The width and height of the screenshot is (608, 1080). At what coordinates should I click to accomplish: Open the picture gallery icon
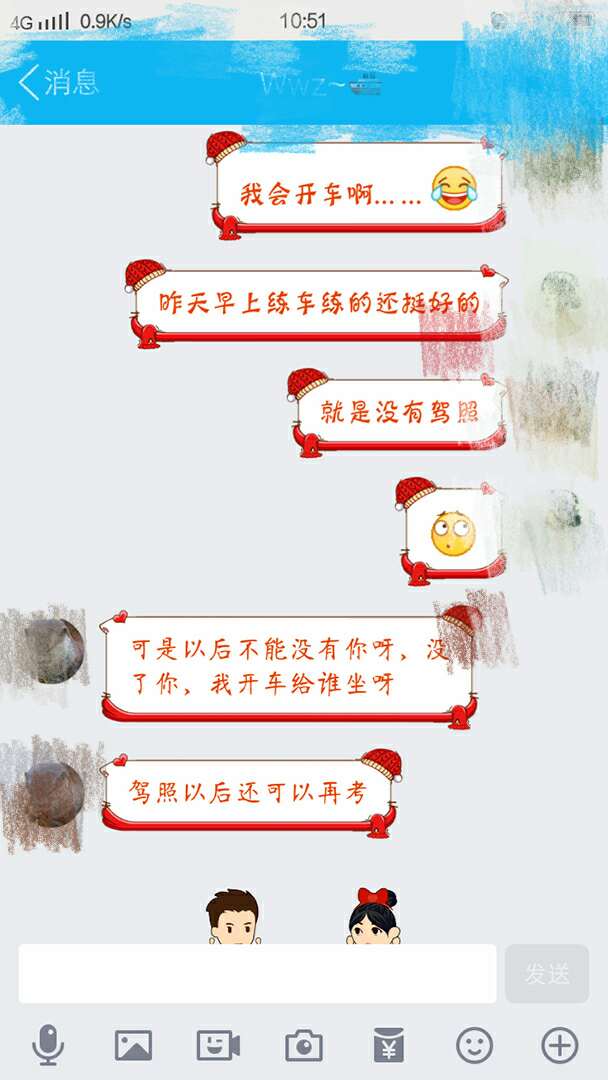tap(133, 1045)
